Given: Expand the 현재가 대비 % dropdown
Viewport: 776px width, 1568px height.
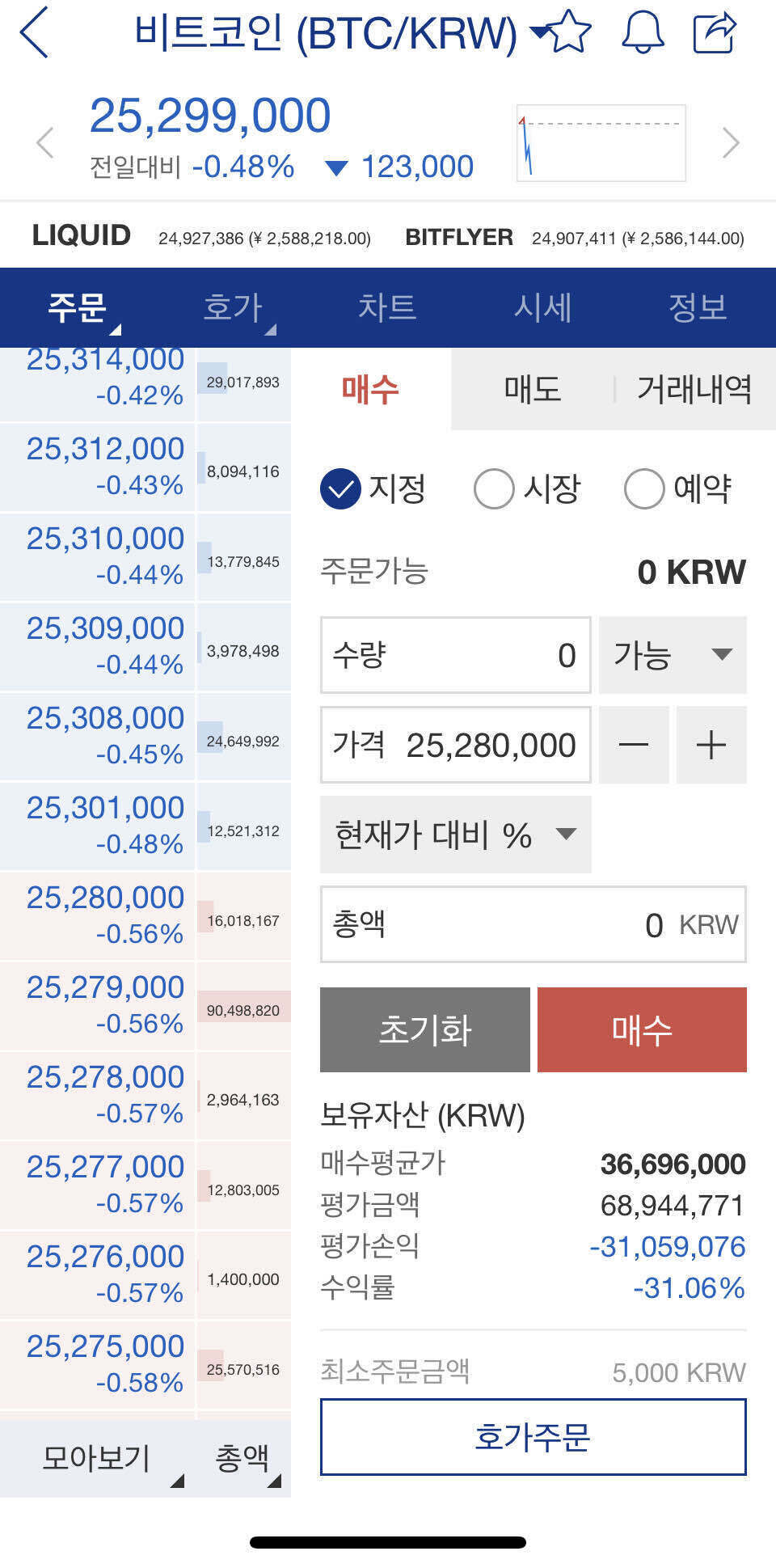Looking at the screenshot, I should [x=454, y=835].
